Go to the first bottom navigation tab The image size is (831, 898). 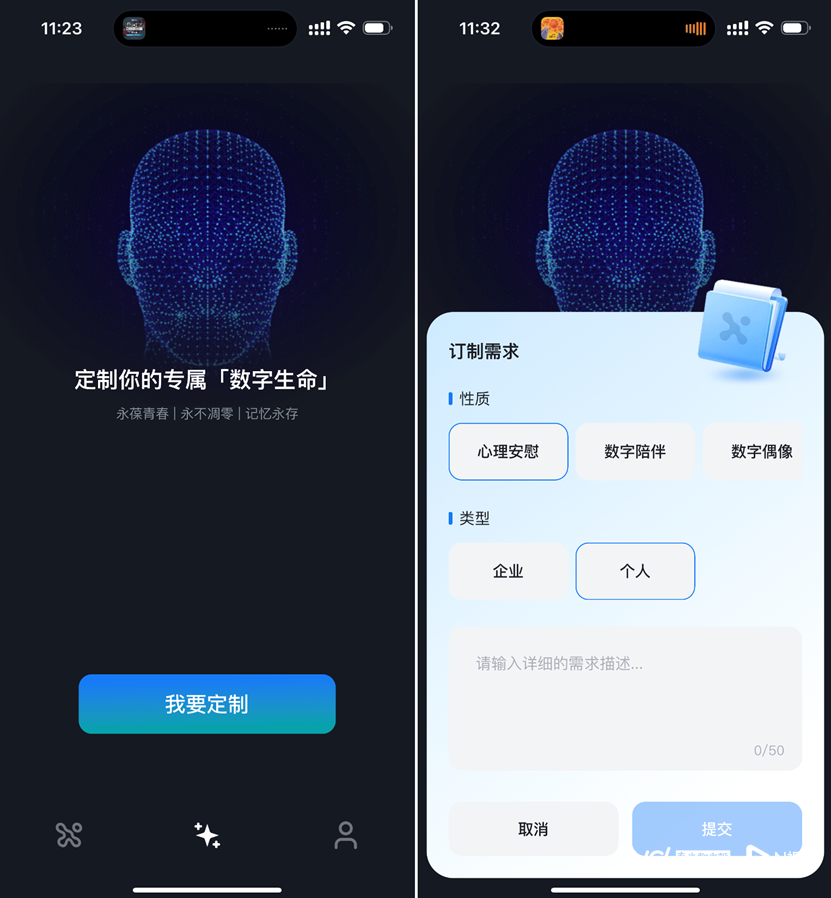click(69, 835)
